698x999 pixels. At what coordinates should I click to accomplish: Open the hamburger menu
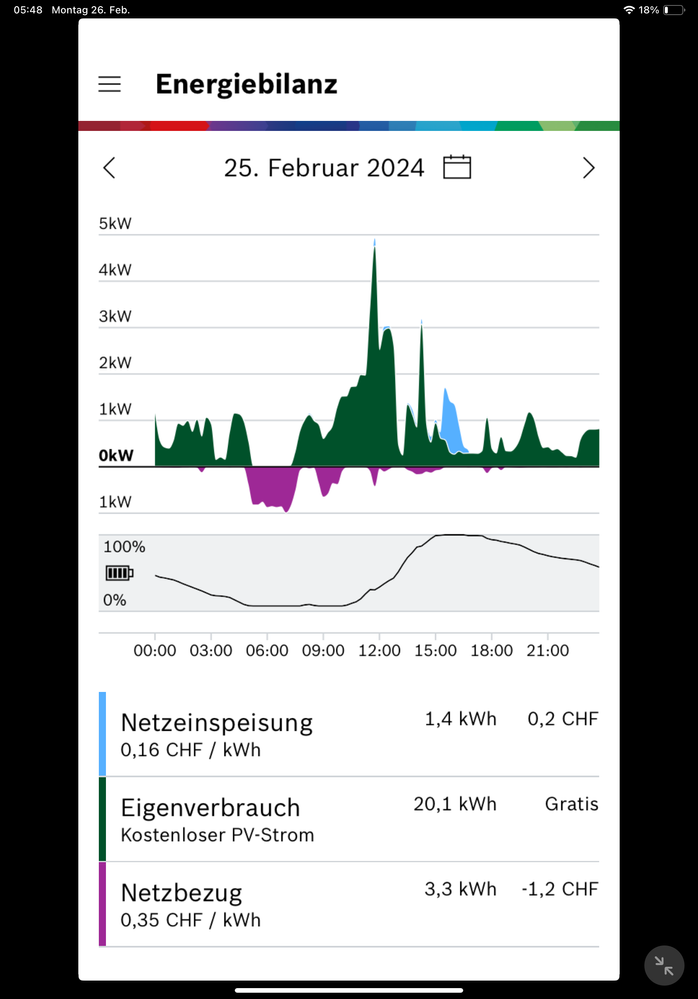(x=109, y=85)
